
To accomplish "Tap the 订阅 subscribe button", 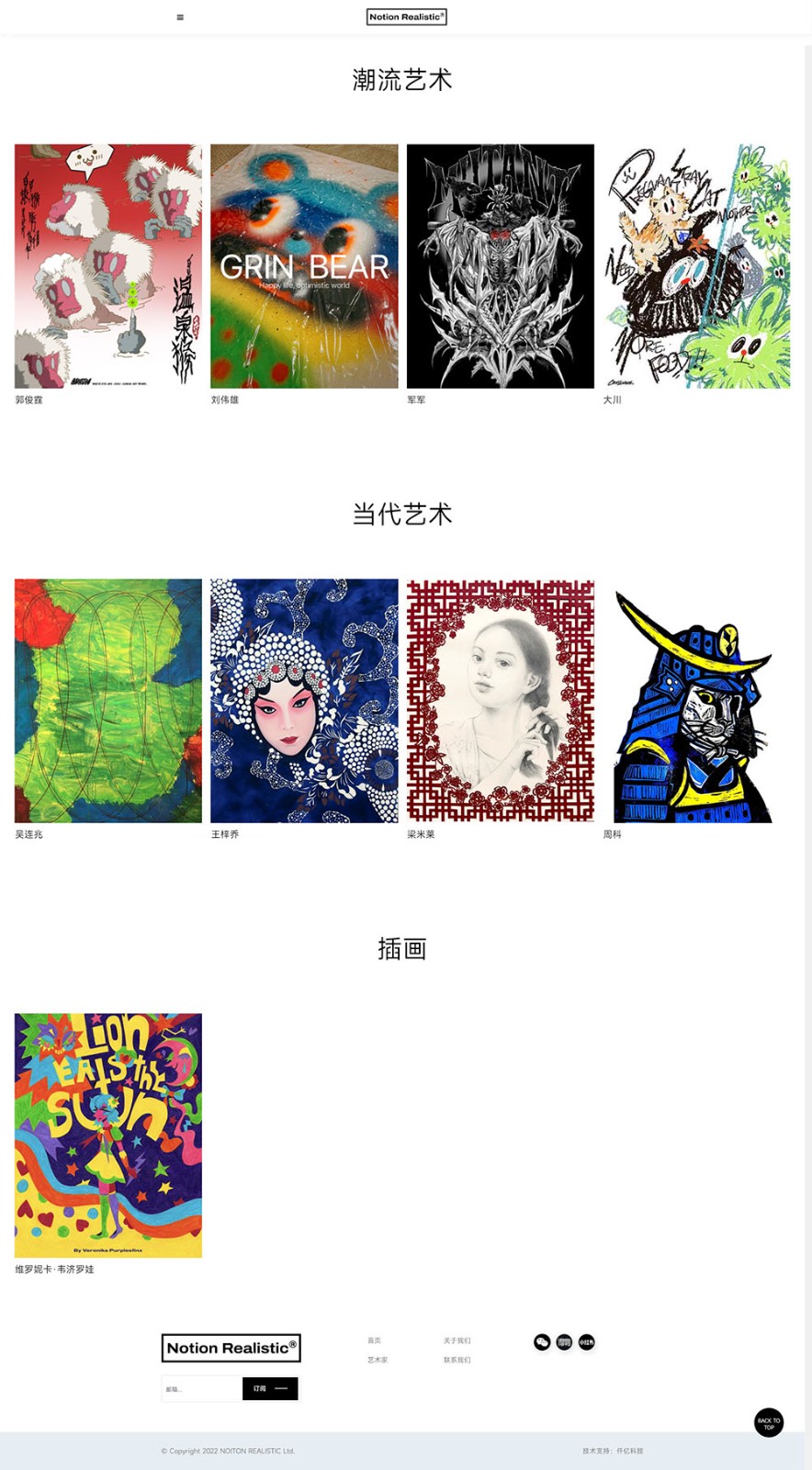I will 270,1389.
